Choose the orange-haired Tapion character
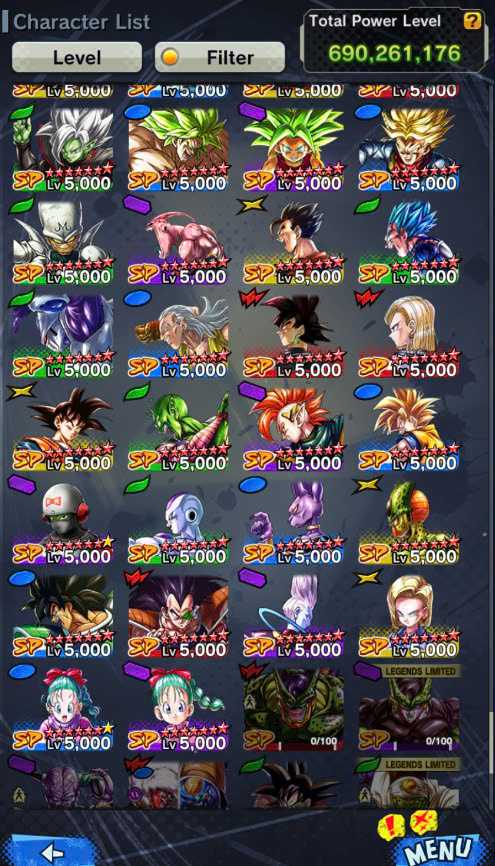The width and height of the screenshot is (495, 866). [x=293, y=429]
